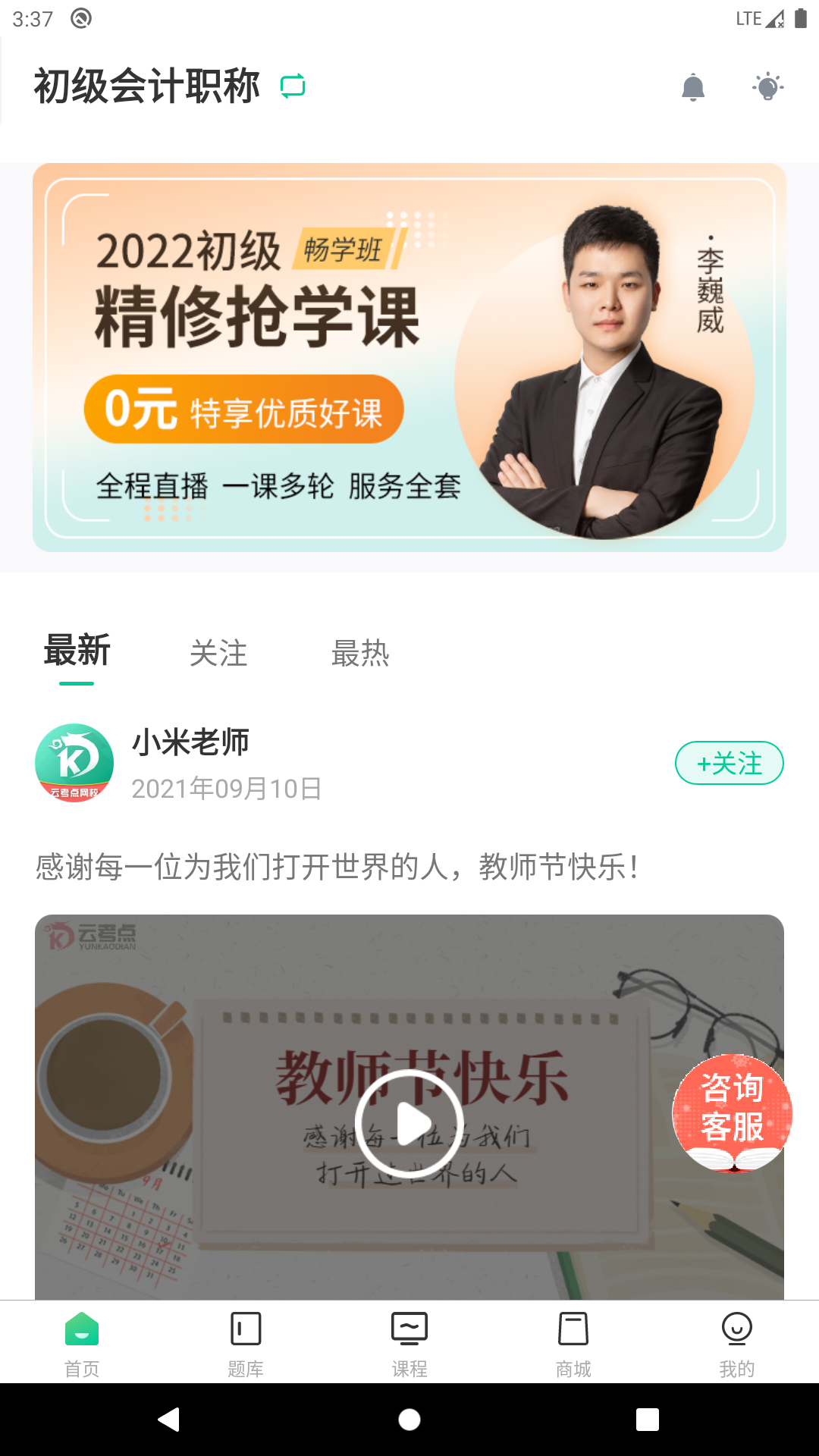819x1456 pixels.
Task: Tap the system home button
Action: click(409, 1419)
